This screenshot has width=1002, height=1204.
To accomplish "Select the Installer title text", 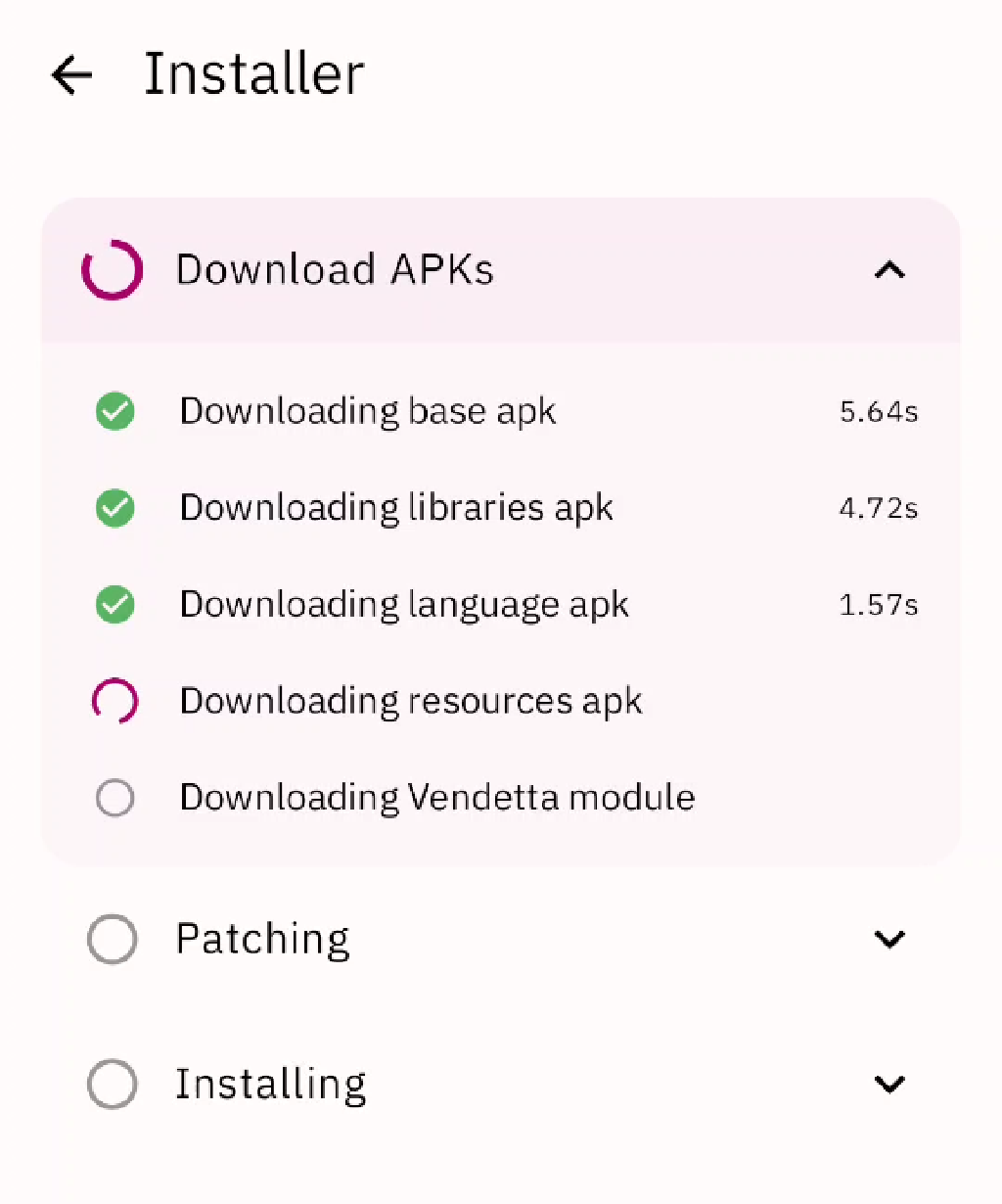I will [x=253, y=73].
